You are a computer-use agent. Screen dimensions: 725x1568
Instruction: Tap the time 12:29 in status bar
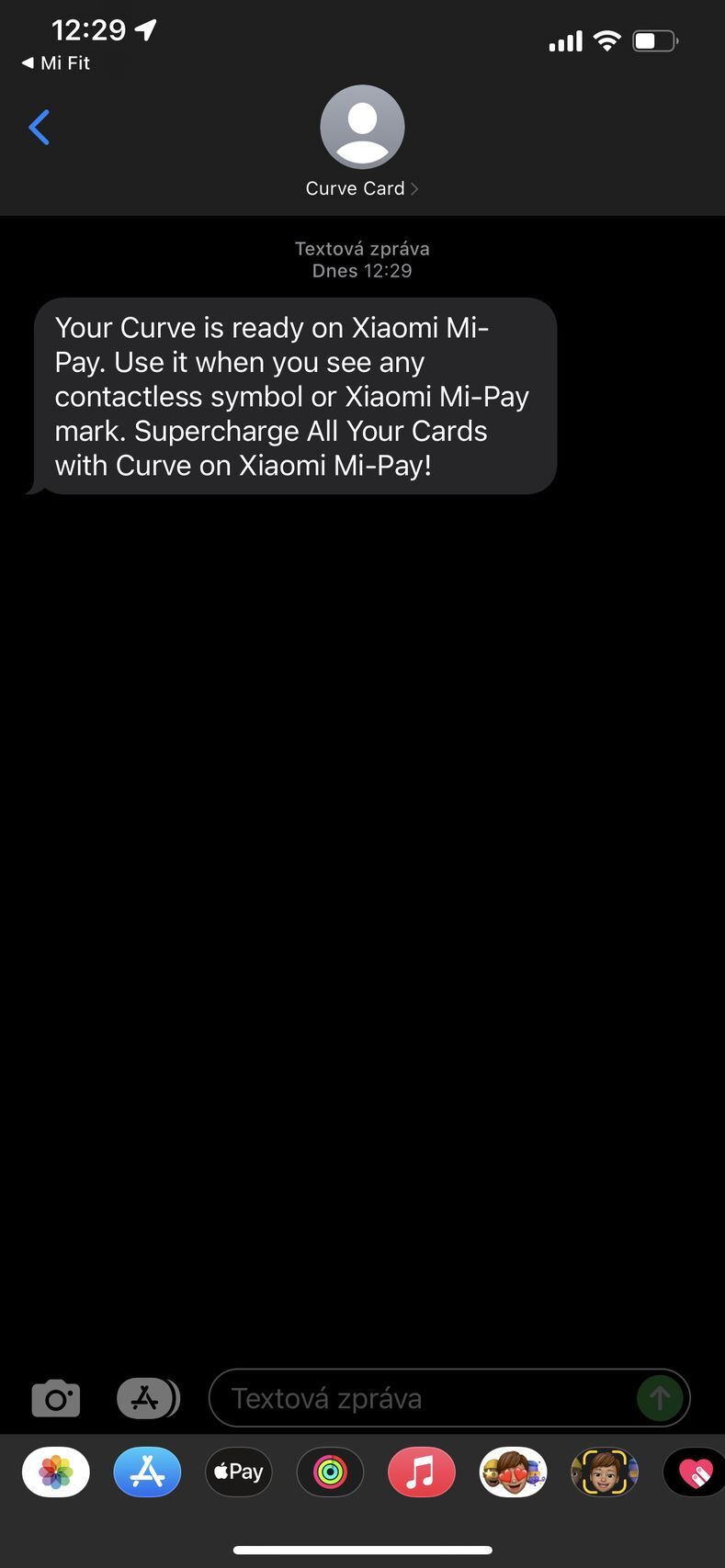click(x=89, y=30)
